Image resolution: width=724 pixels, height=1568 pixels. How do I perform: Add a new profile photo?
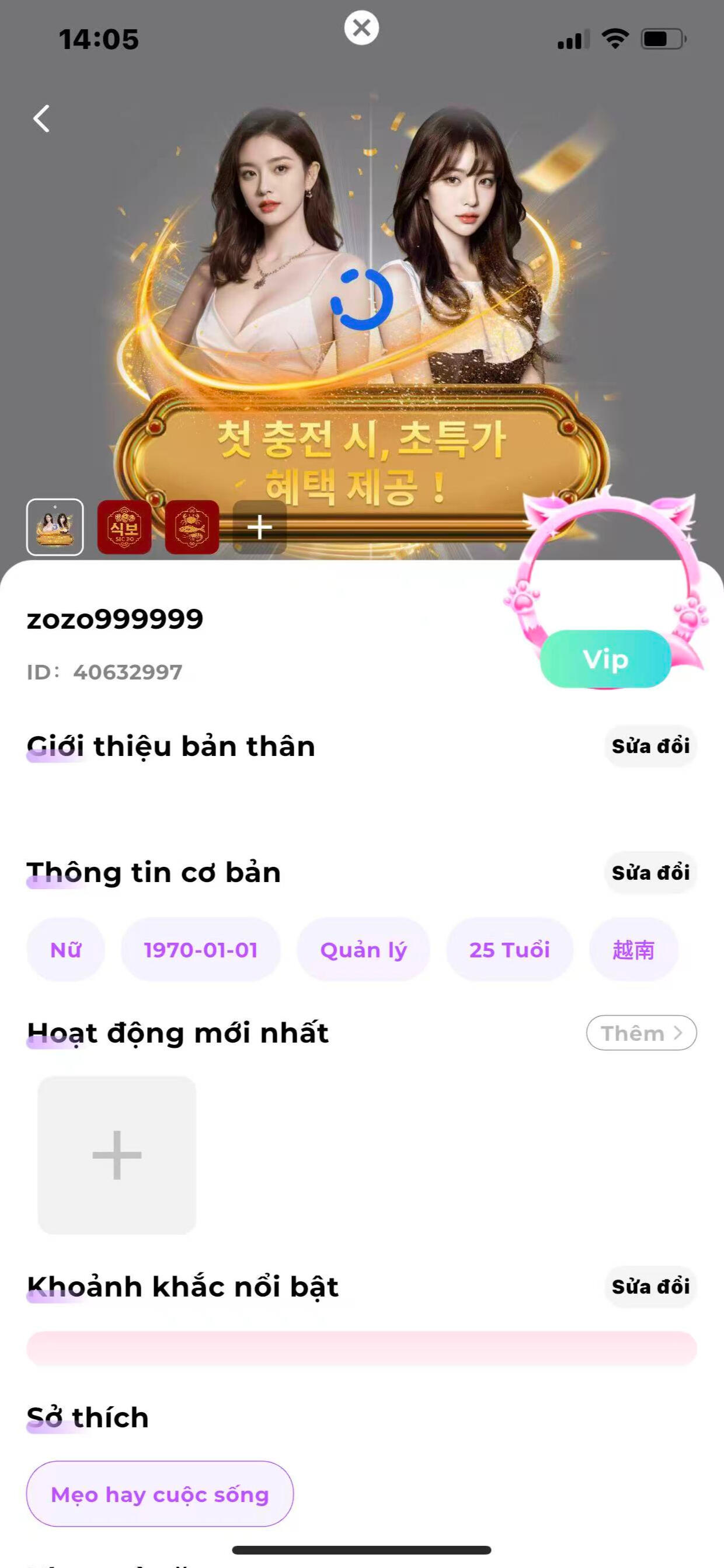[260, 527]
